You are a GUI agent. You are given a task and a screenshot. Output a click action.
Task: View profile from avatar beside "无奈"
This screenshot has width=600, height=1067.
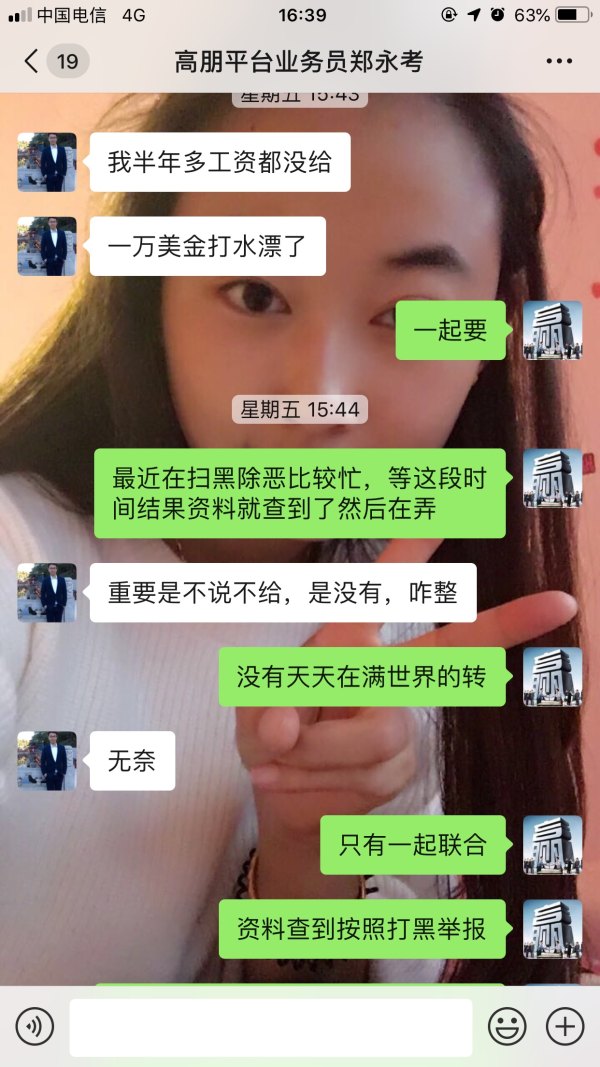[47, 761]
